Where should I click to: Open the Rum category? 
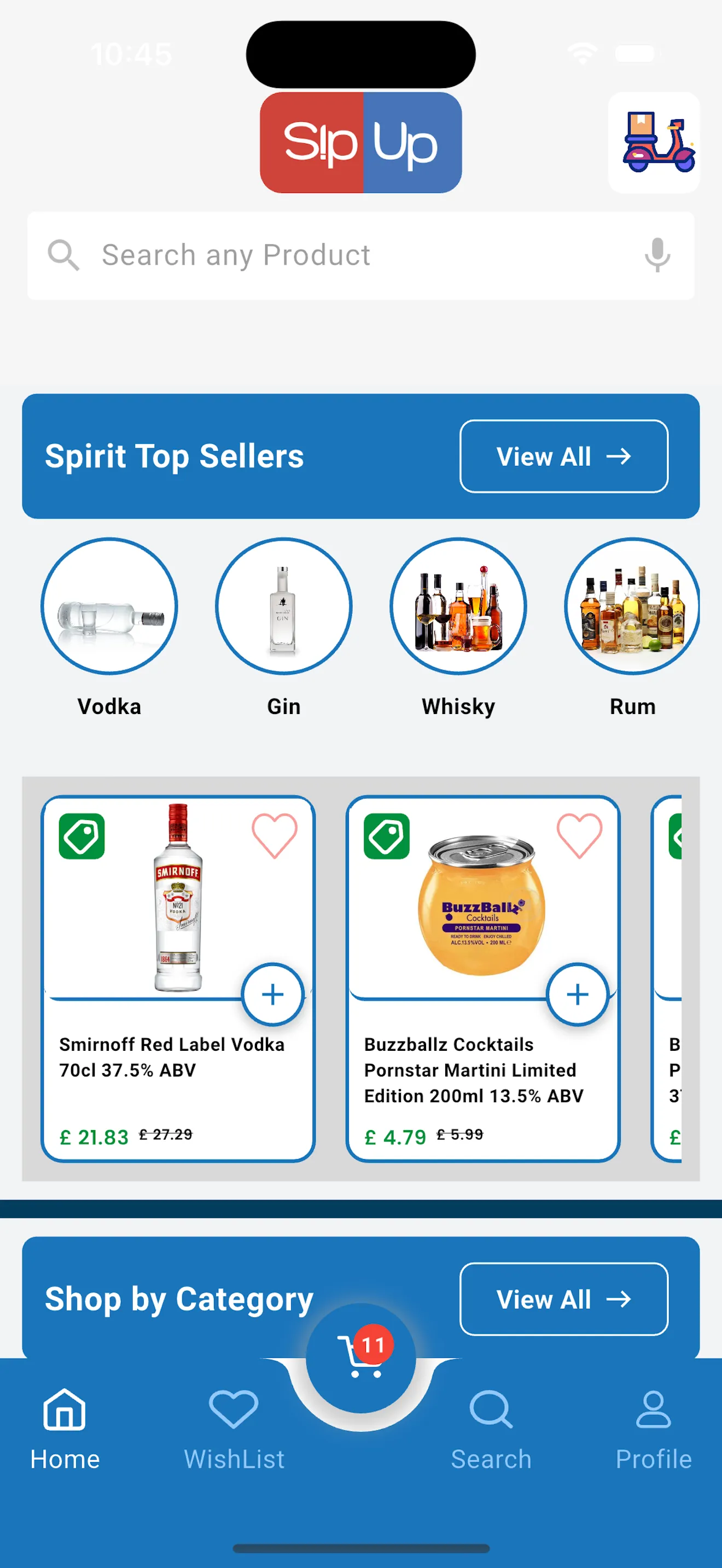point(632,606)
